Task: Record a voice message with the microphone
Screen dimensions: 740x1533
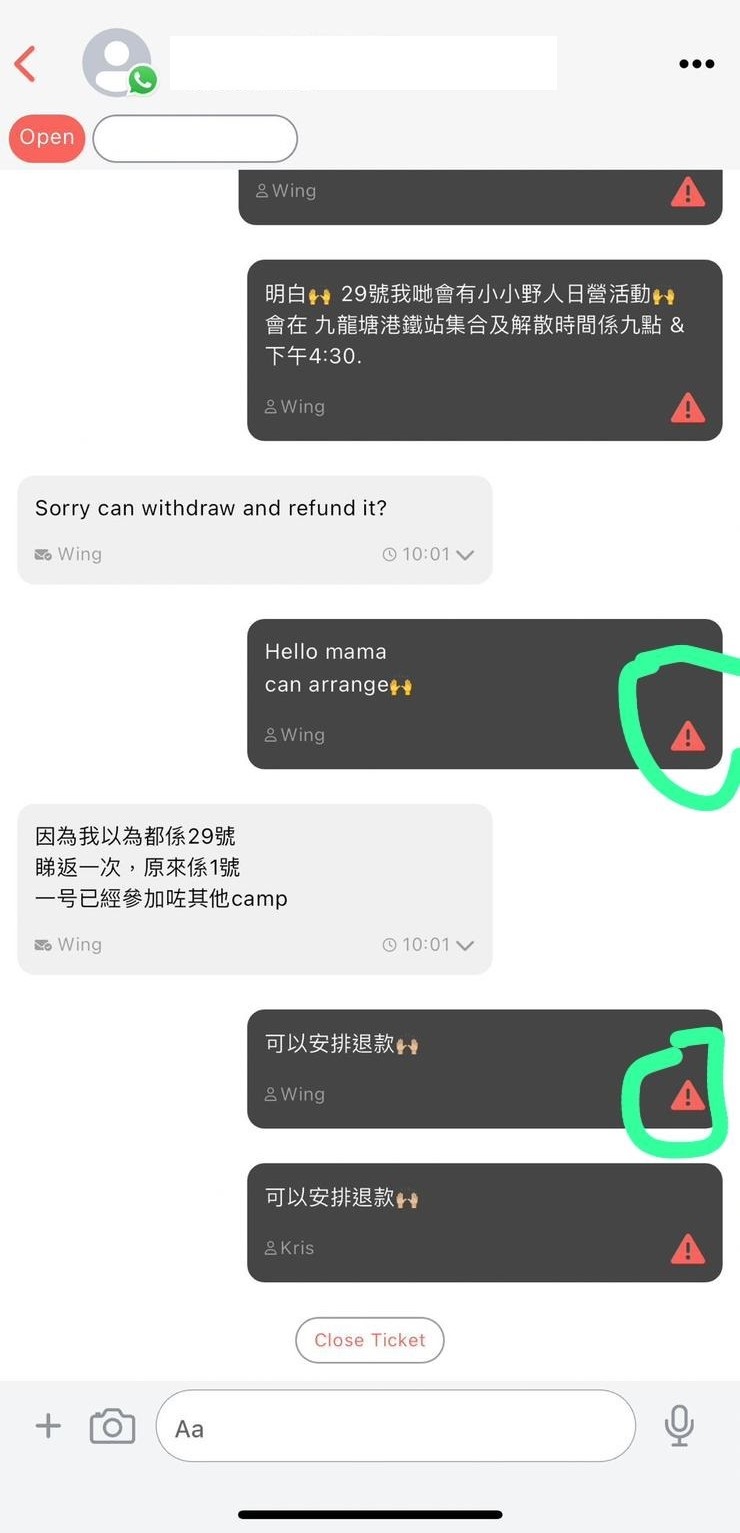Action: point(679,1426)
